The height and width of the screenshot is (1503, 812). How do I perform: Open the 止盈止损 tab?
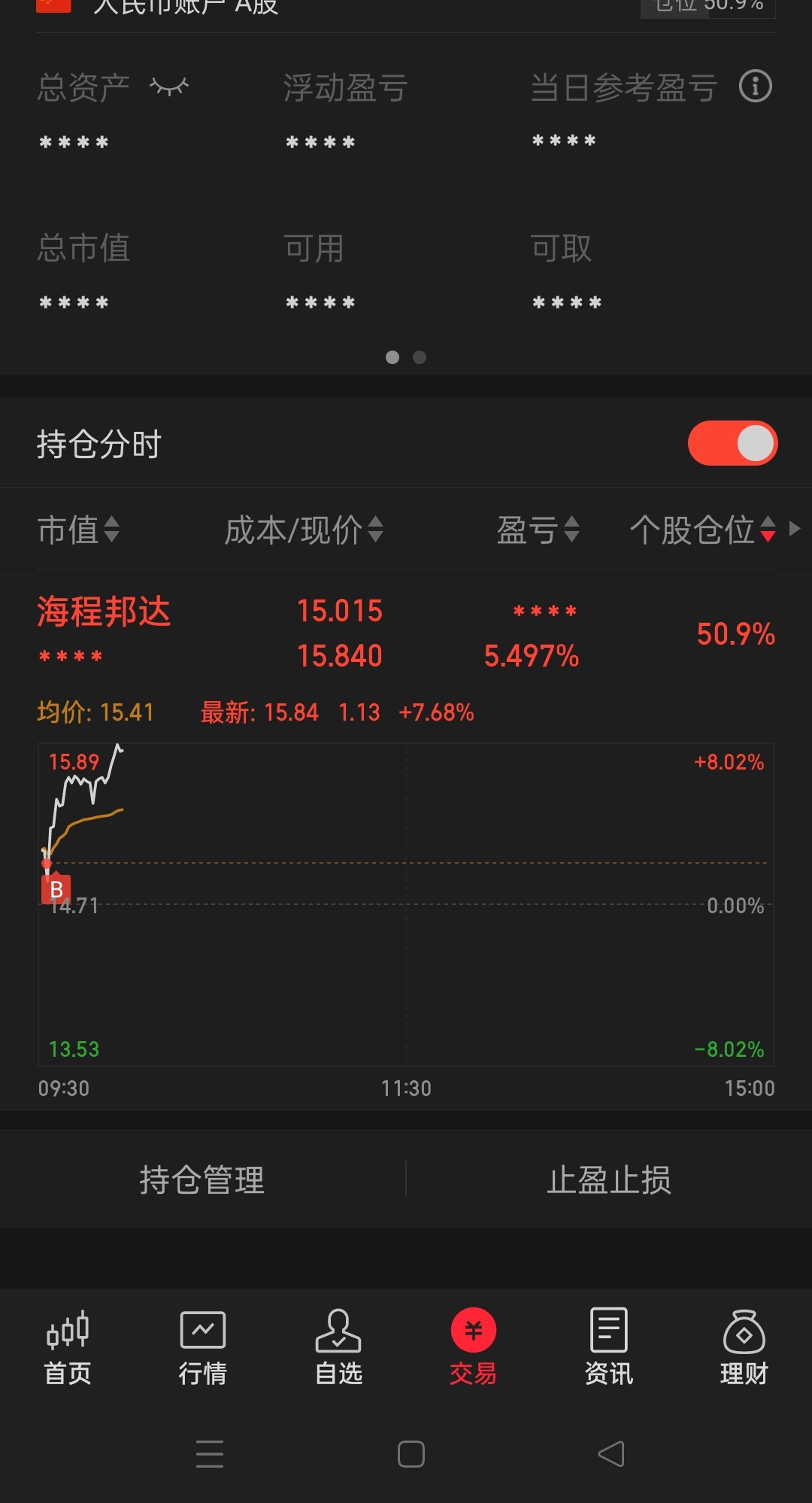pos(609,1180)
